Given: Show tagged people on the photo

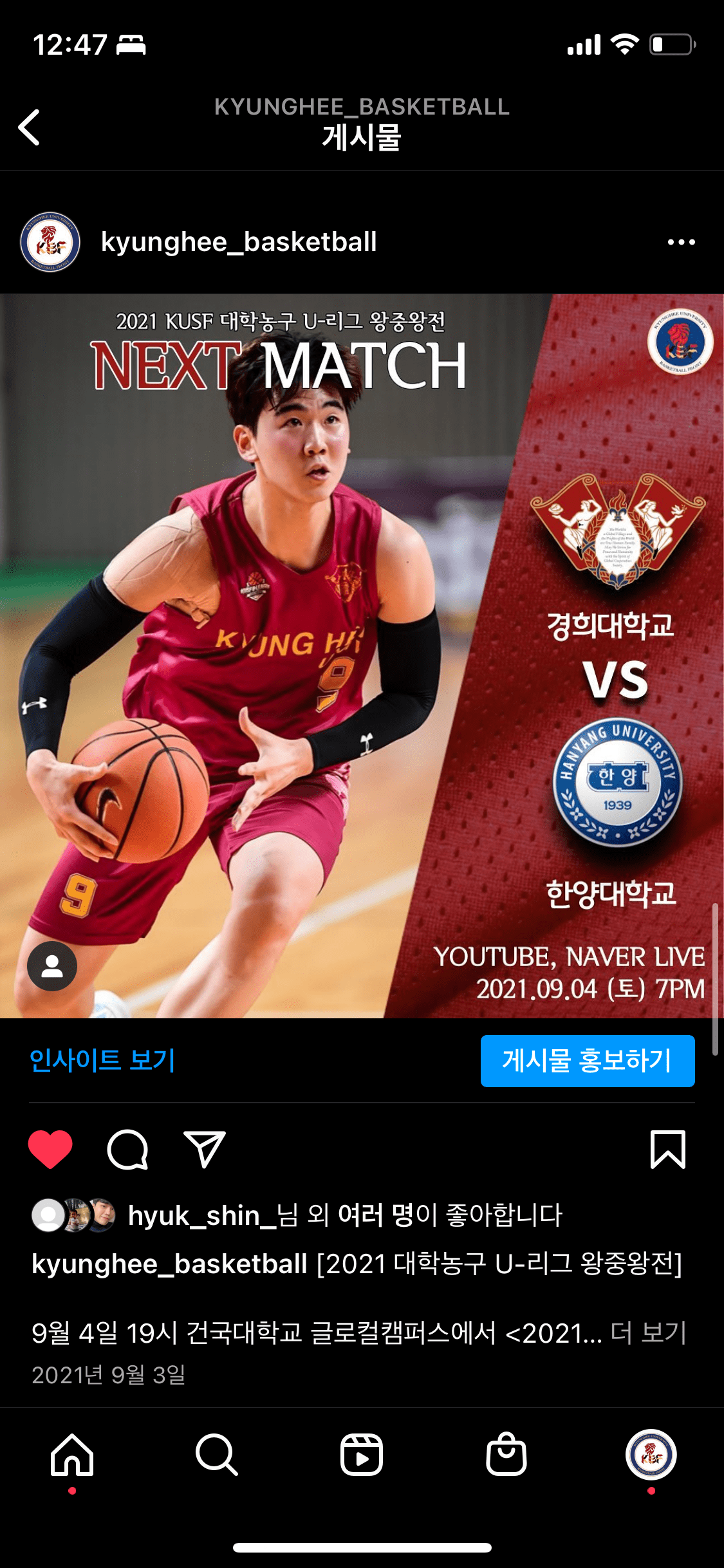Looking at the screenshot, I should 52,966.
